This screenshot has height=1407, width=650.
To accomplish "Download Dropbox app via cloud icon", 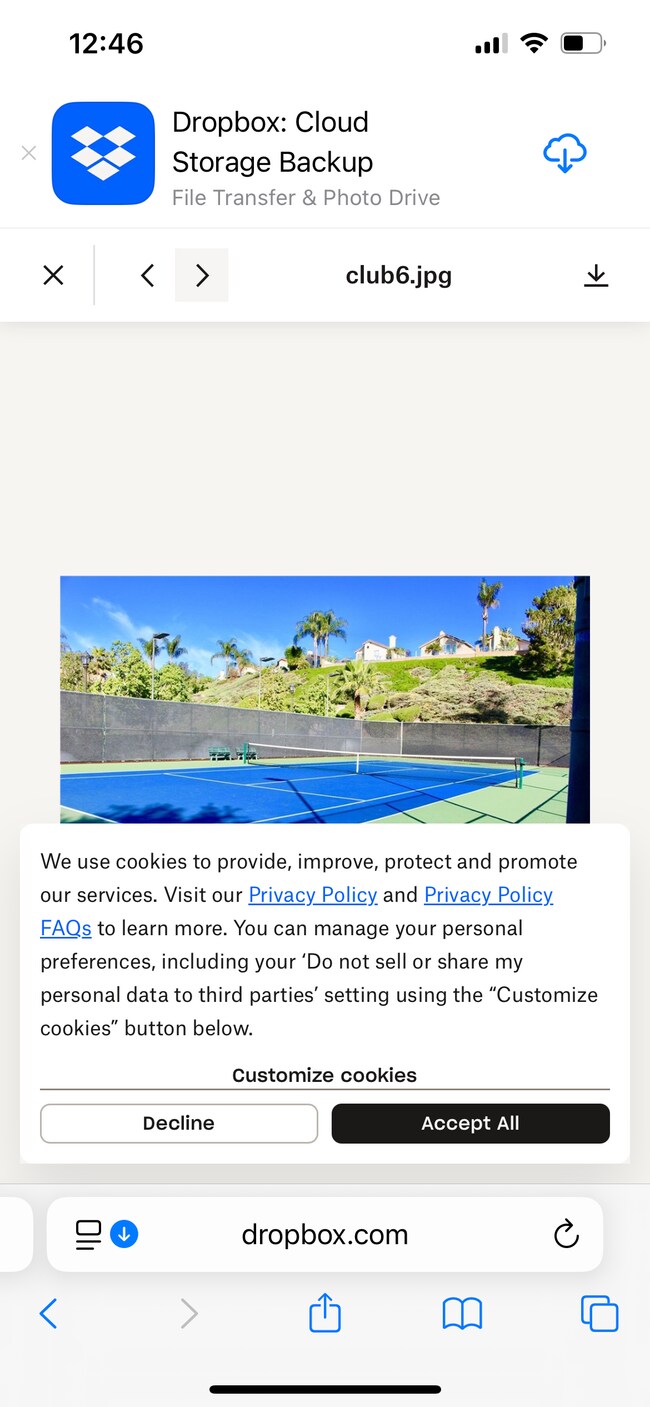I will tap(564, 154).
